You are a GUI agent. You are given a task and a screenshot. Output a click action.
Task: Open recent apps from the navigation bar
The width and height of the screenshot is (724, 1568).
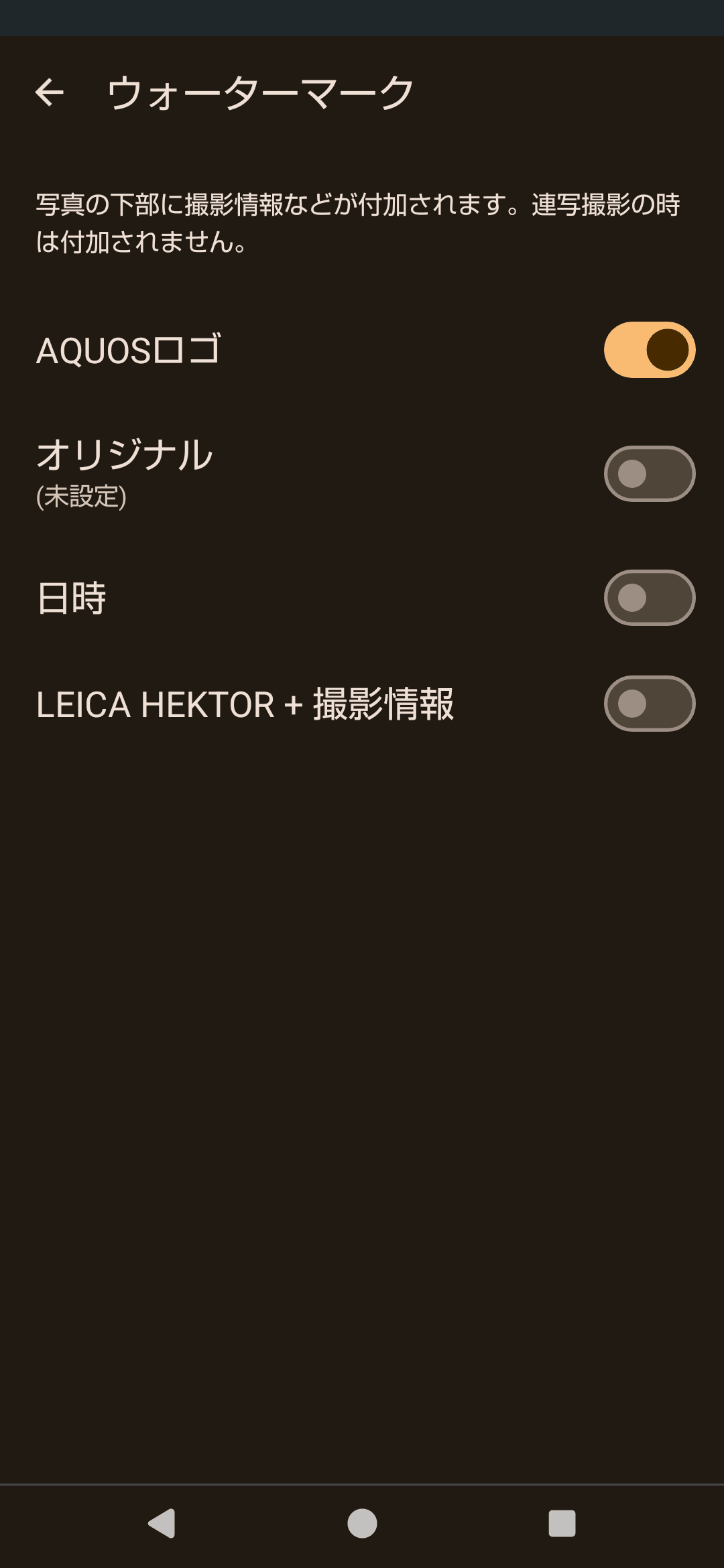pos(562,1523)
